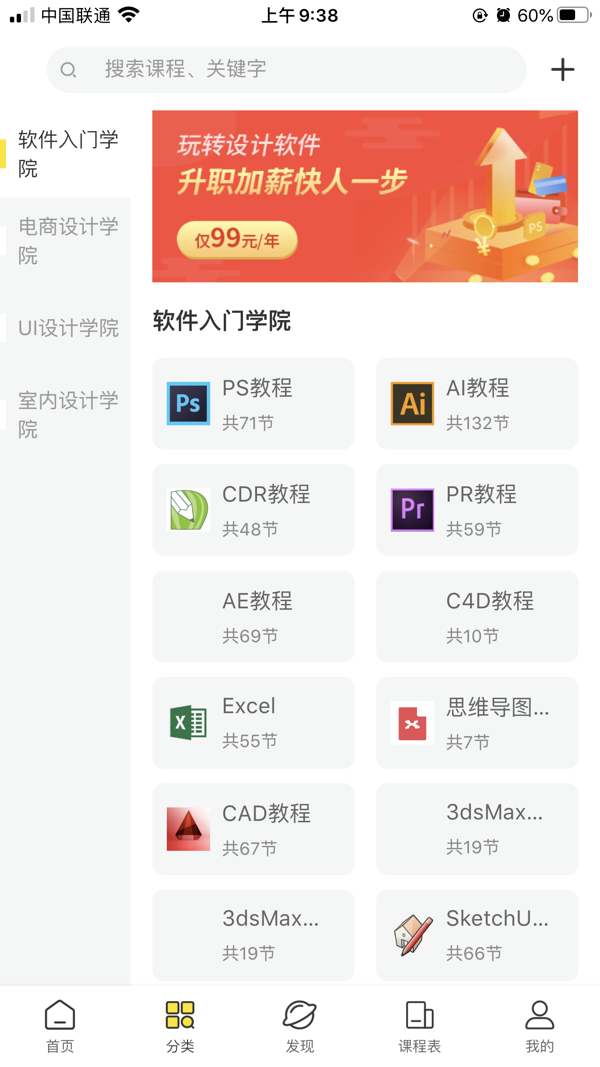Image resolution: width=600 pixels, height=1067 pixels.
Task: Open the CAD教程 course card
Action: [x=253, y=829]
